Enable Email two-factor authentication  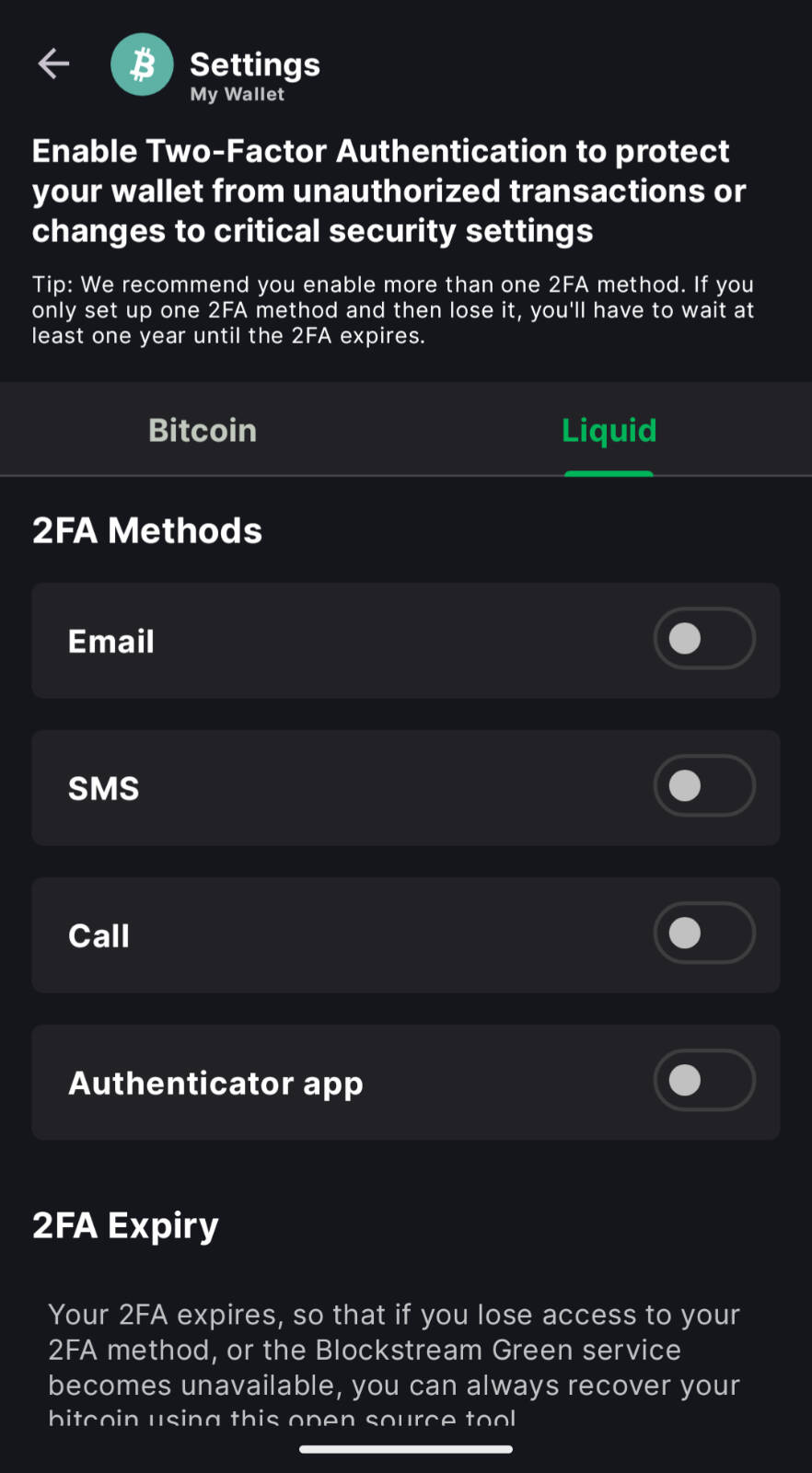point(704,639)
